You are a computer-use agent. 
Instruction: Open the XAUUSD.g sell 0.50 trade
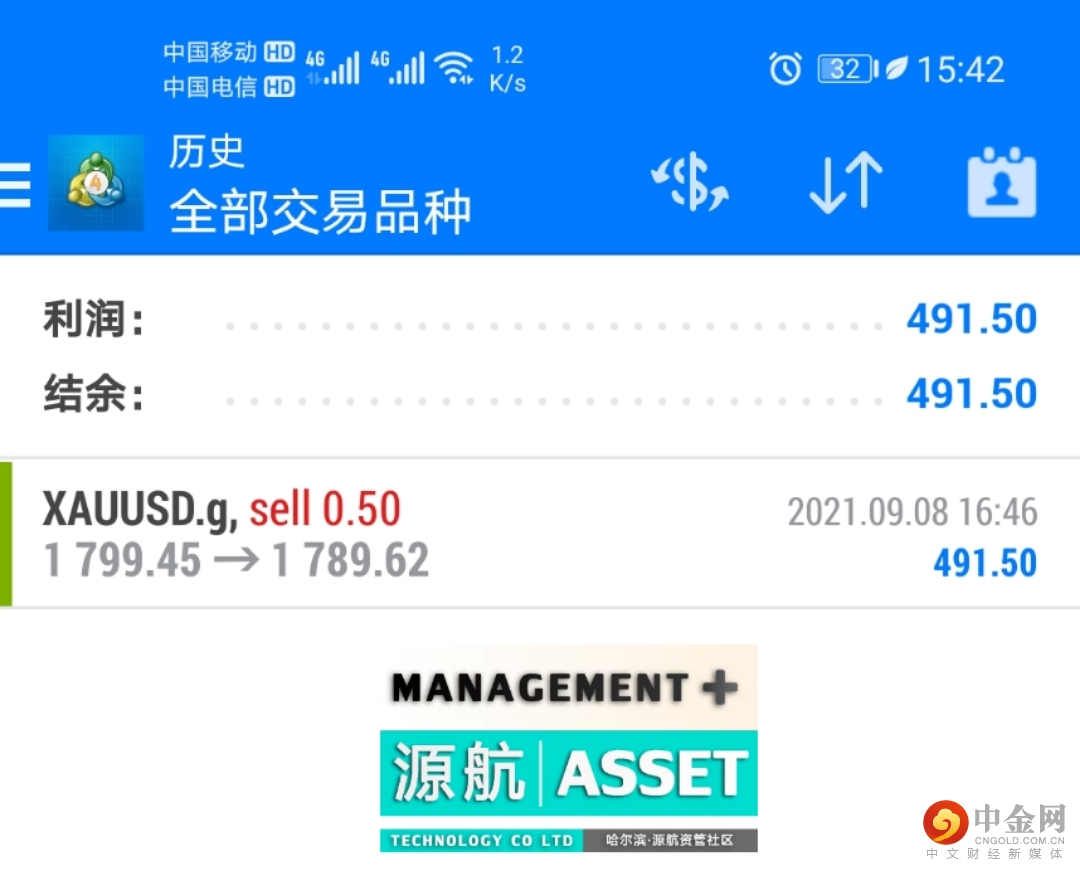coord(540,534)
